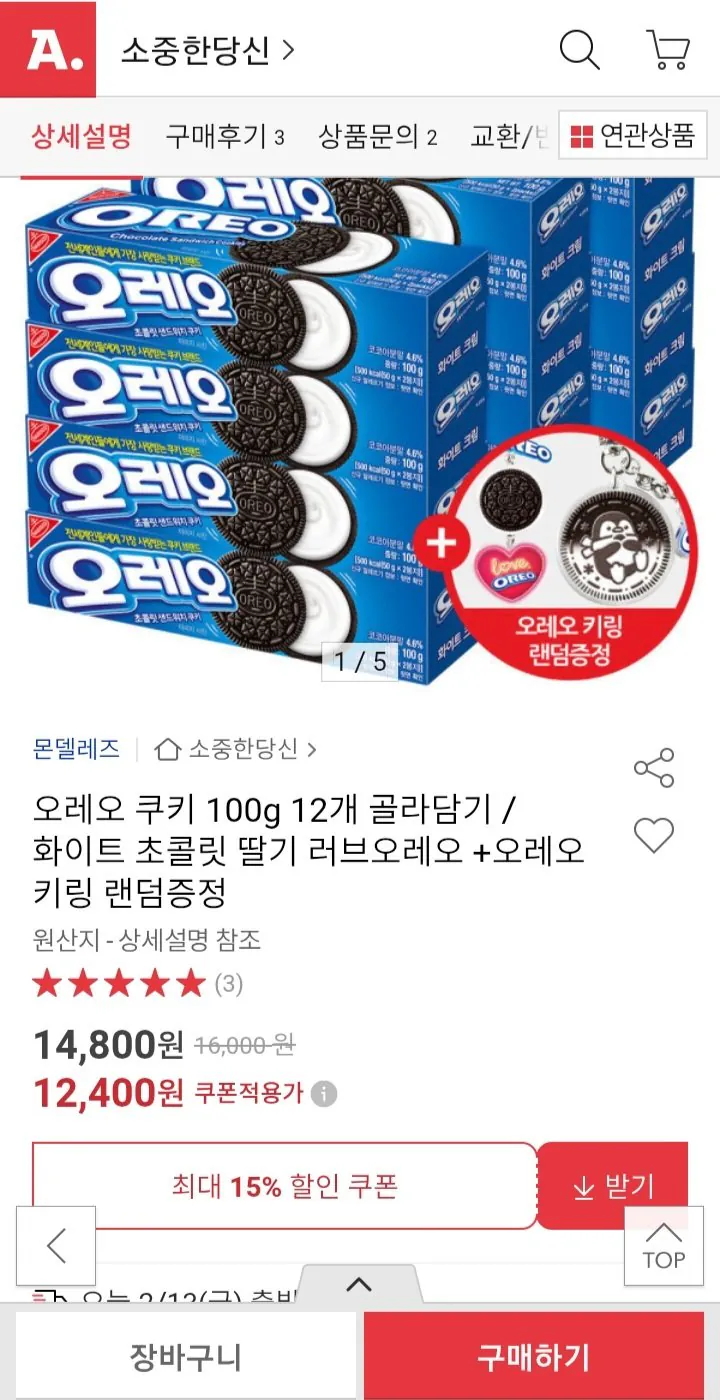Screen dimensions: 720x1400
Task: Tap the red A. home logo
Action: coord(48,49)
